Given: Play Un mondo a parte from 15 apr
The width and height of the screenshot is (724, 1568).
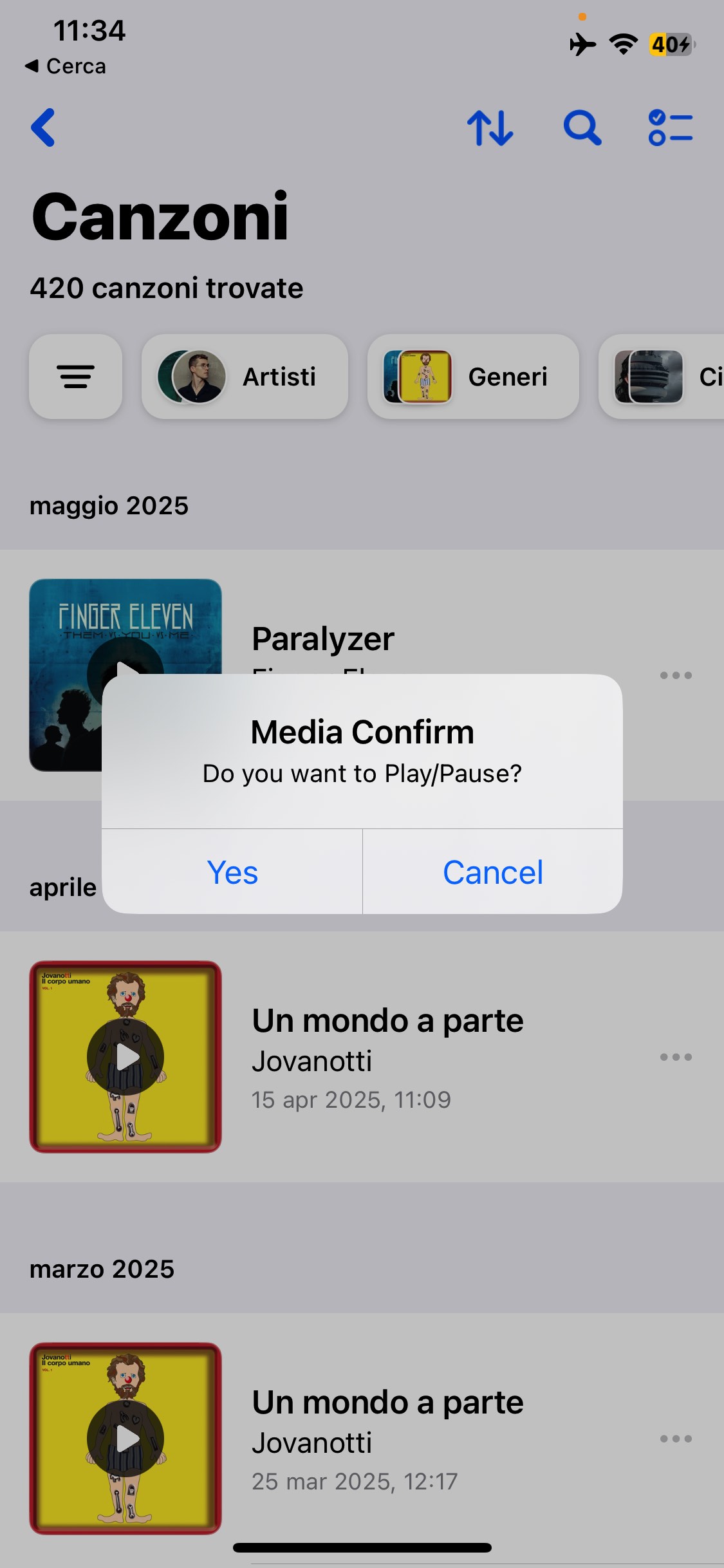Looking at the screenshot, I should point(125,1057).
